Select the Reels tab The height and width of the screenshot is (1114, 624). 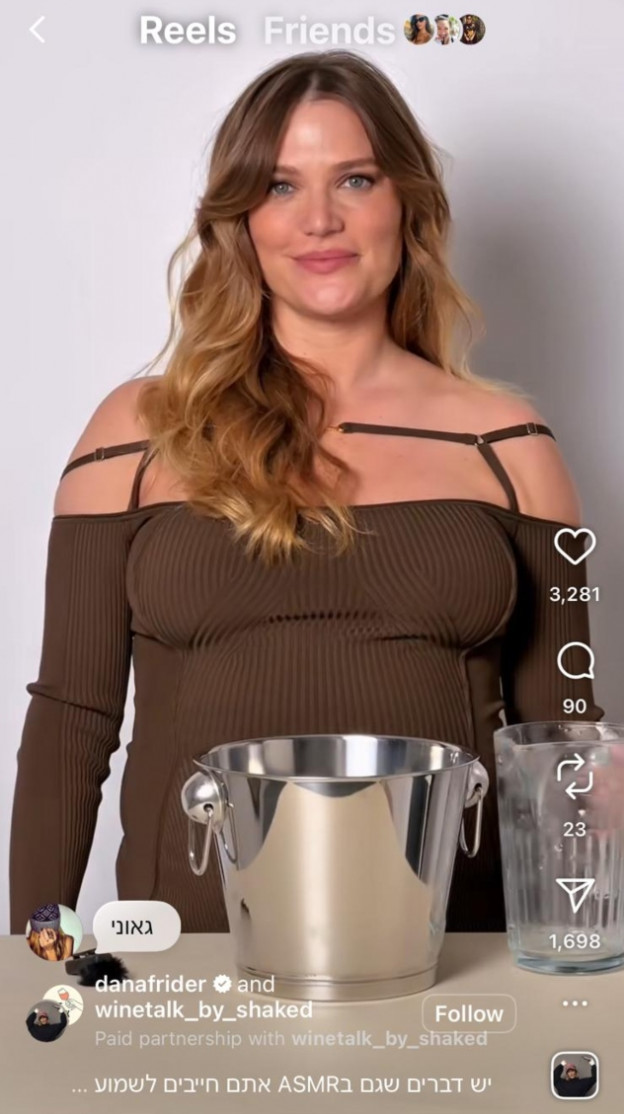pos(187,31)
